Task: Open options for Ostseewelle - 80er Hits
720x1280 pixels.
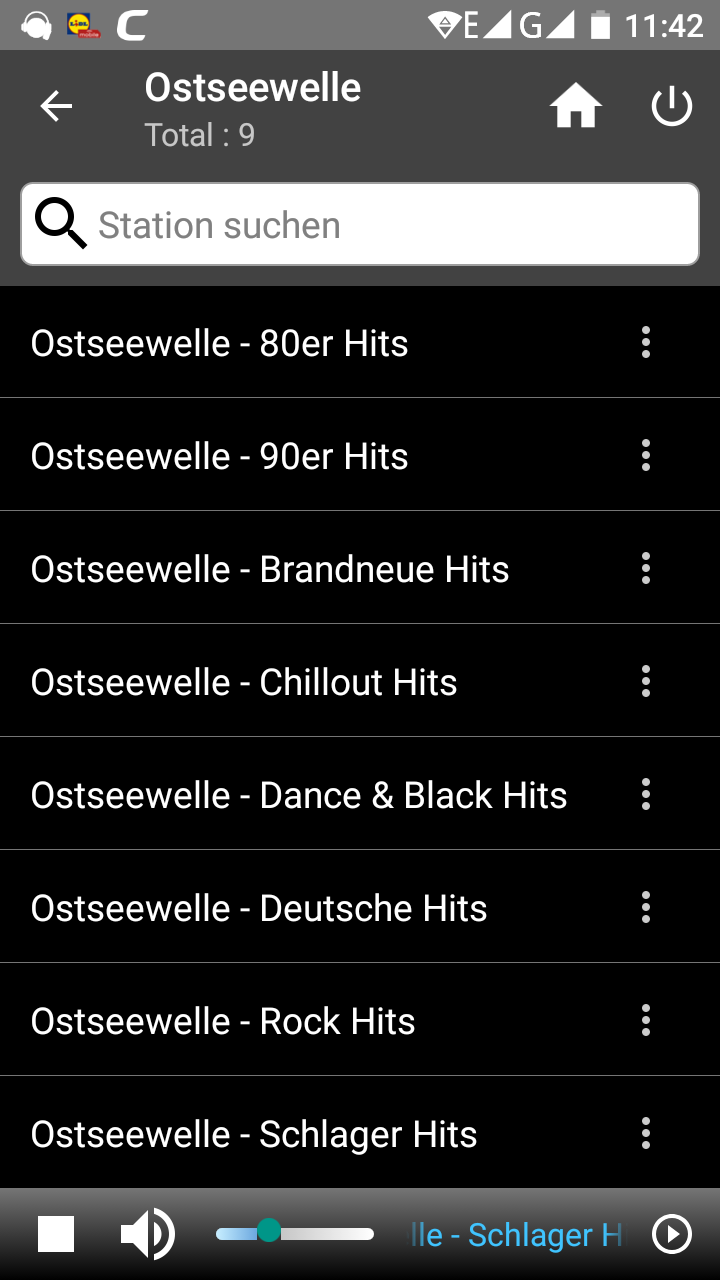Action: coord(646,343)
